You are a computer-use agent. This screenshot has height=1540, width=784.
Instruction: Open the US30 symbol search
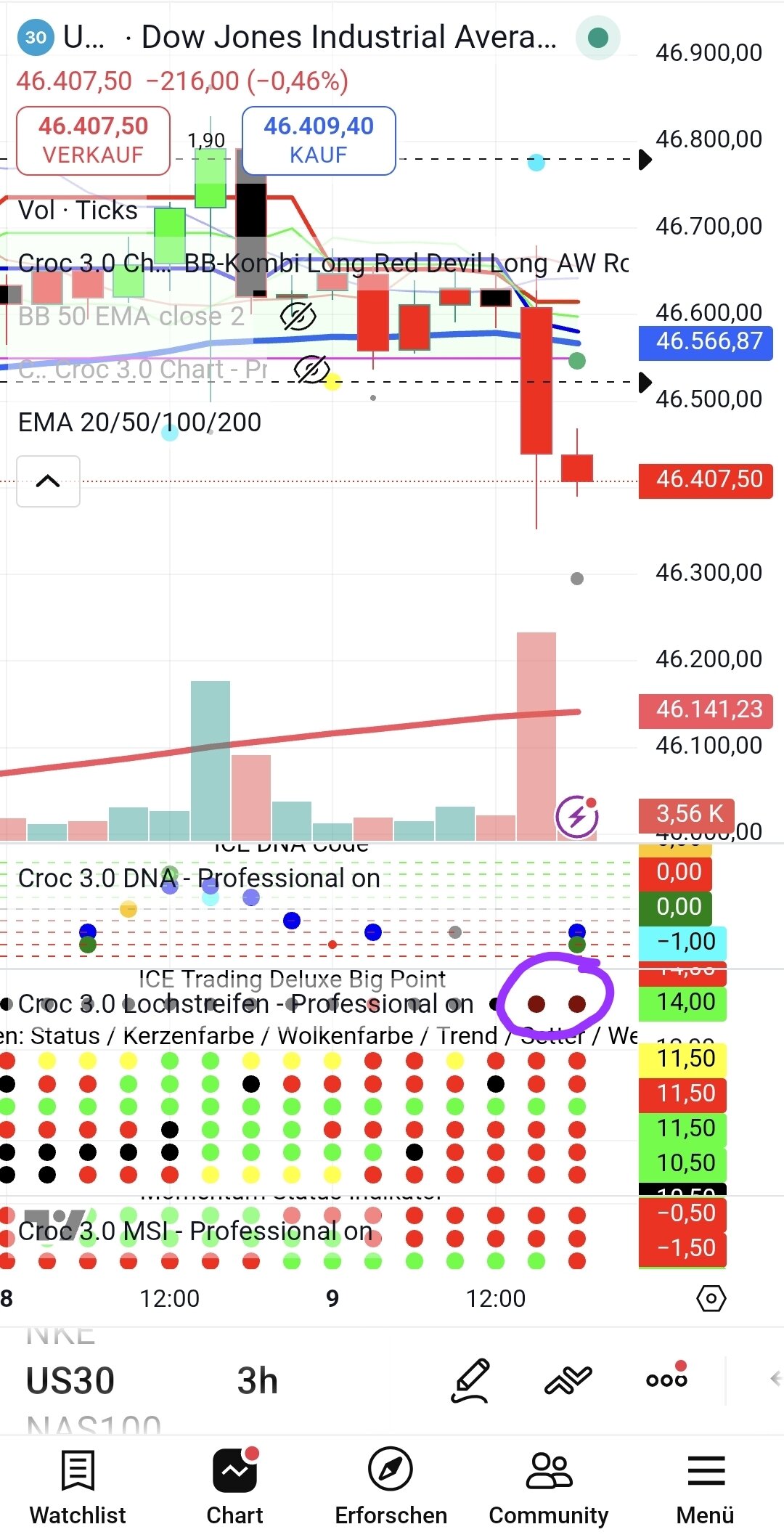[x=70, y=1380]
